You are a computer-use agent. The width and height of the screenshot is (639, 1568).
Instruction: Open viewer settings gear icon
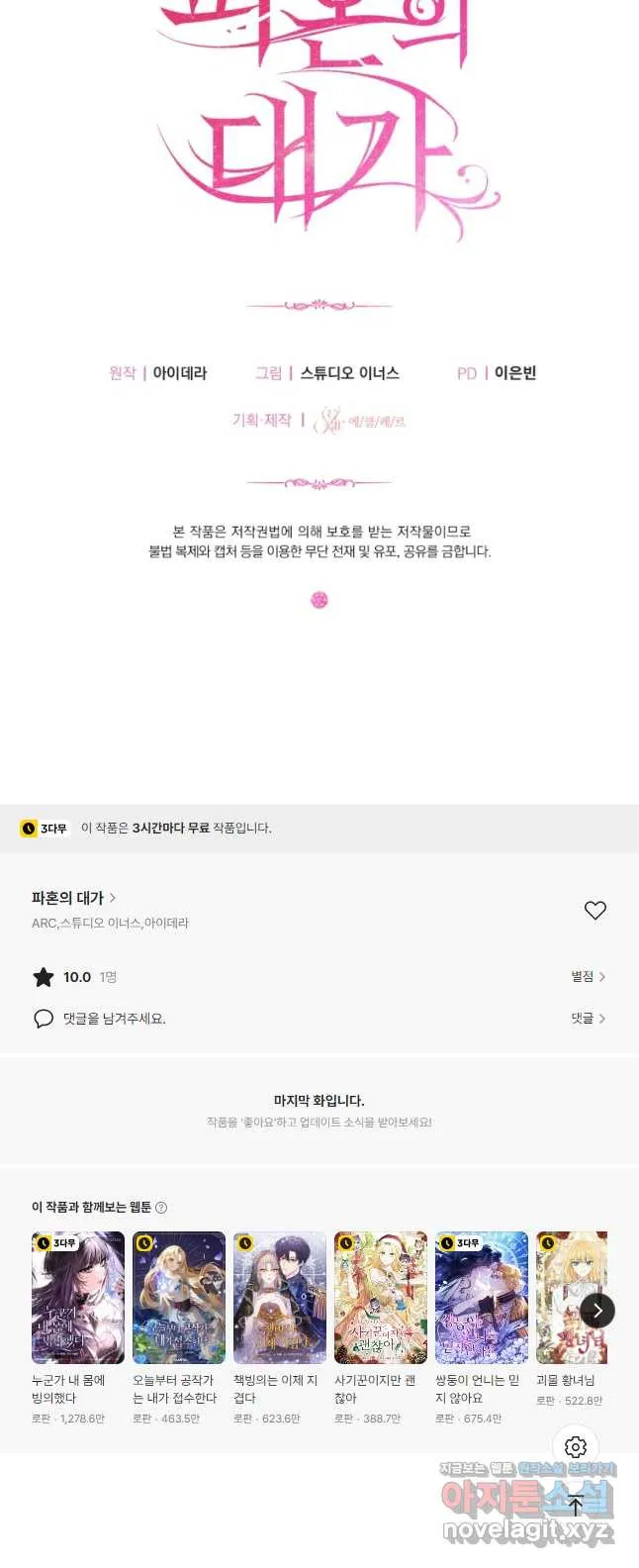coord(576,1447)
